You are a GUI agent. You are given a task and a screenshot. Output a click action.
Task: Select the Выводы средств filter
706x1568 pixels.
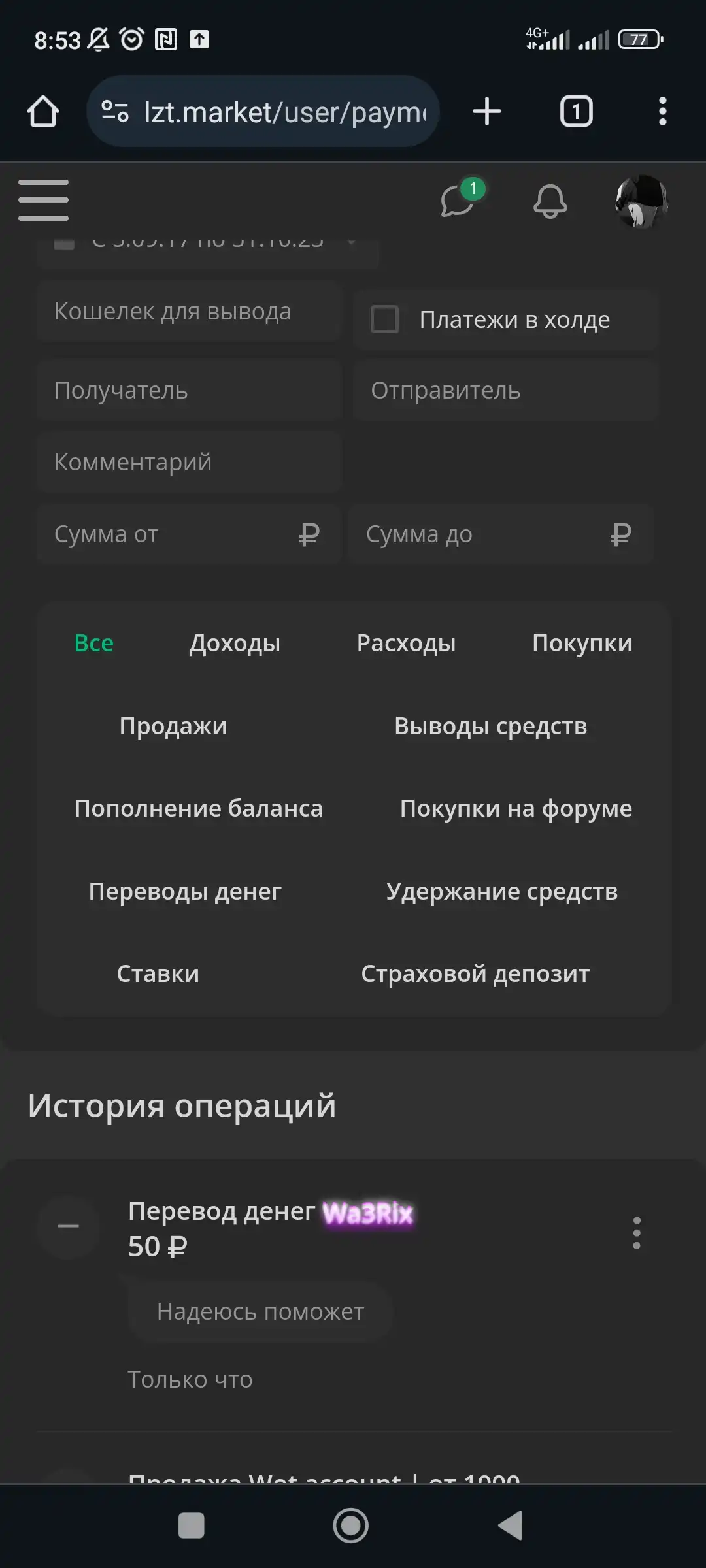point(490,727)
